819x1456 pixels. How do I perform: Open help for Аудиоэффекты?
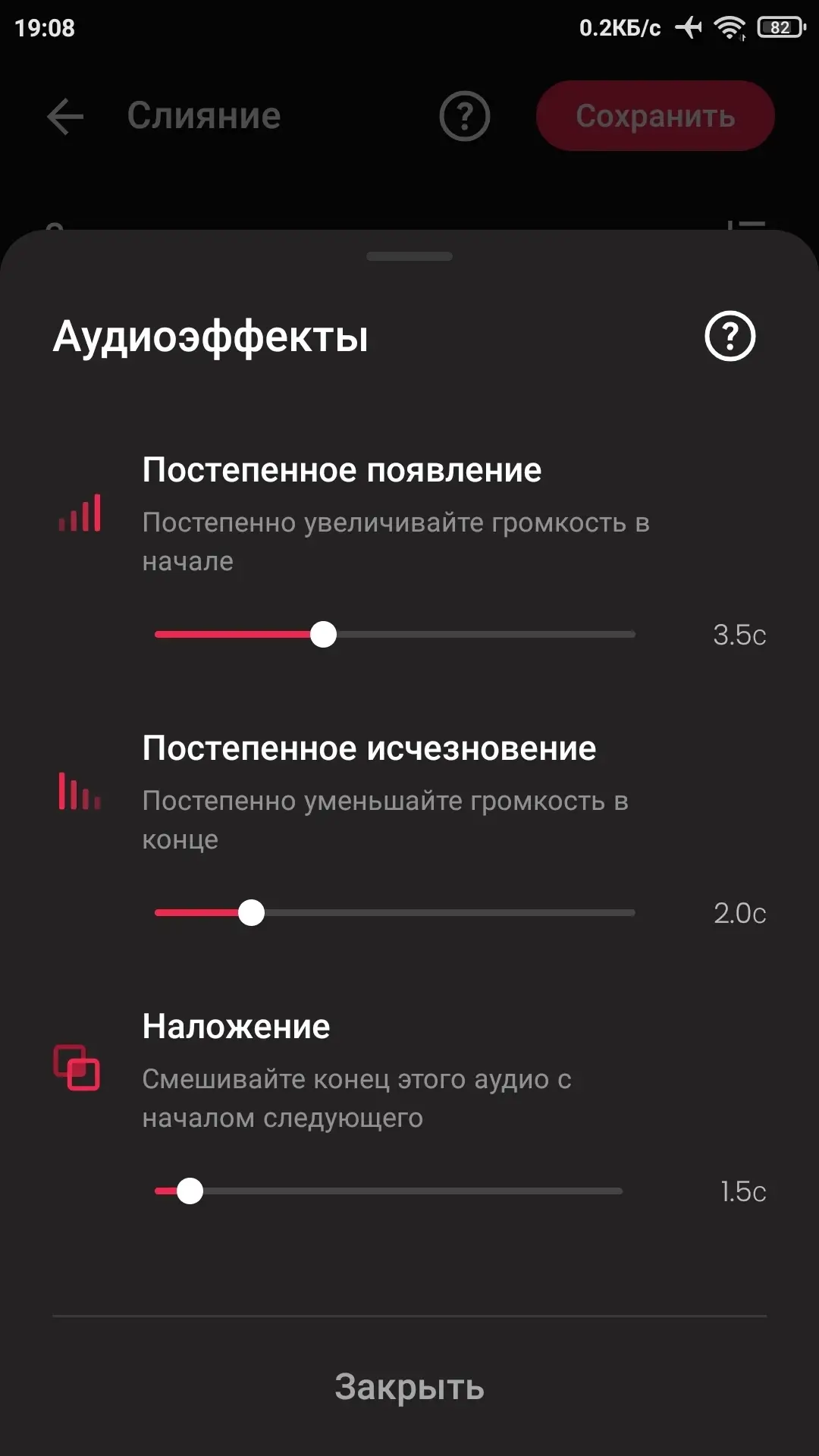[730, 336]
